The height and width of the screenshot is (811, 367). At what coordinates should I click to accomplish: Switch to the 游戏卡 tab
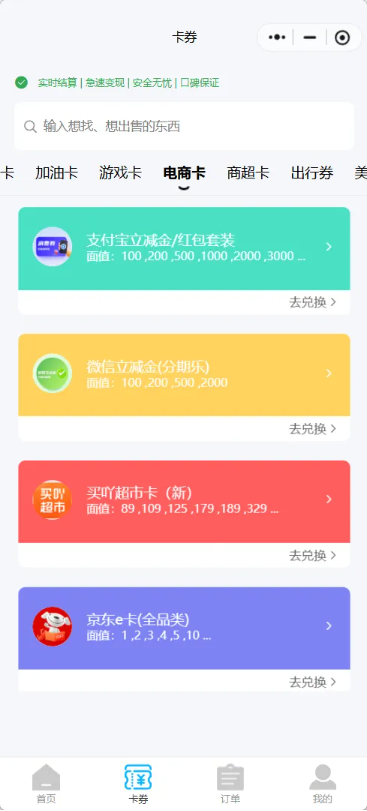coord(120,173)
